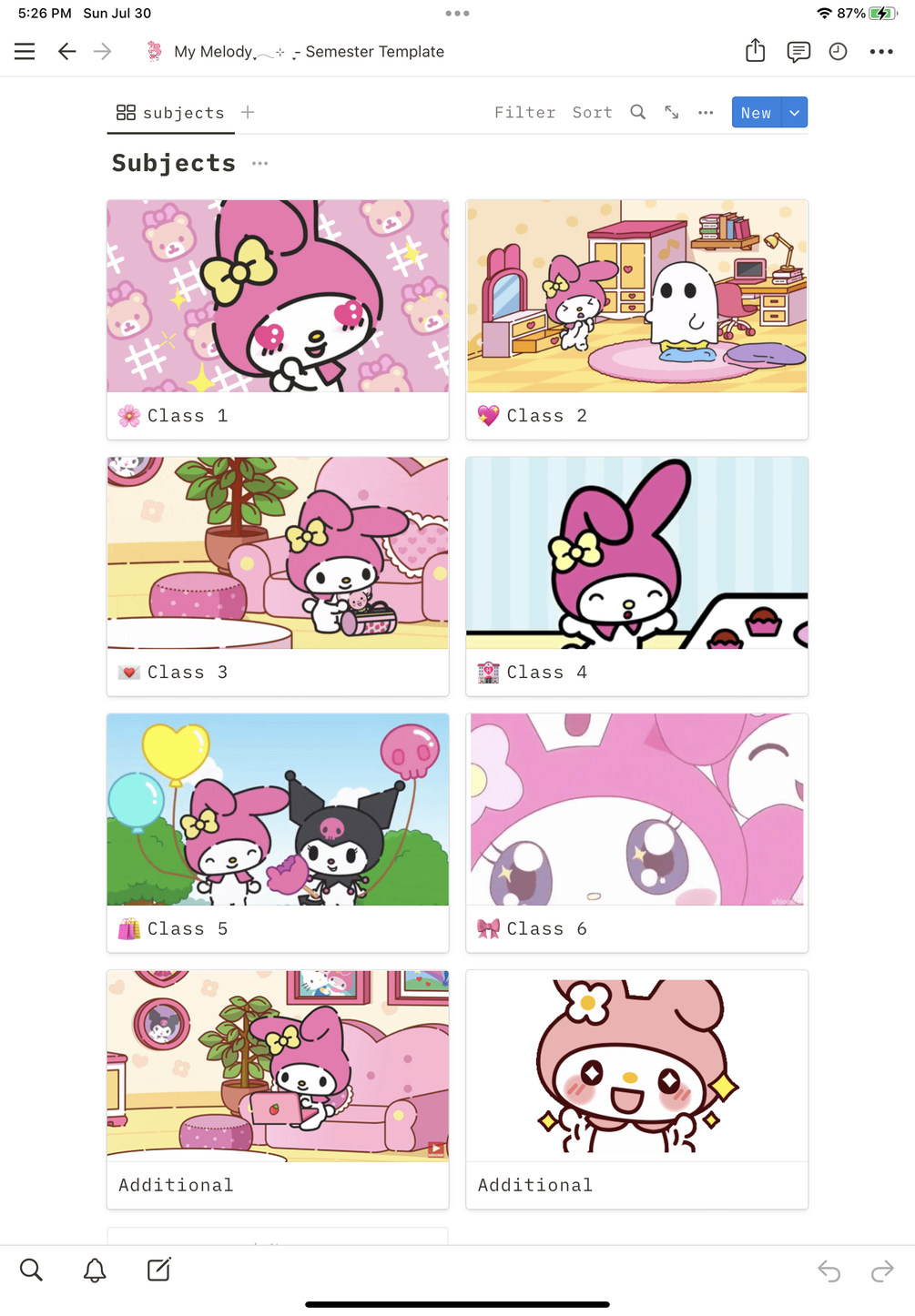
Task: Select the subjects view tab
Action: (171, 113)
